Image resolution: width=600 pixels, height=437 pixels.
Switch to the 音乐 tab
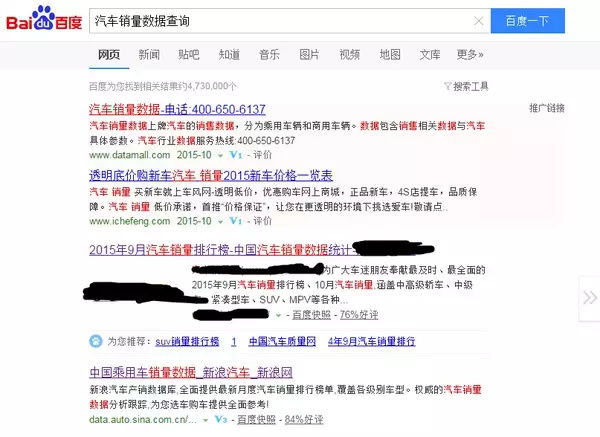click(x=269, y=54)
